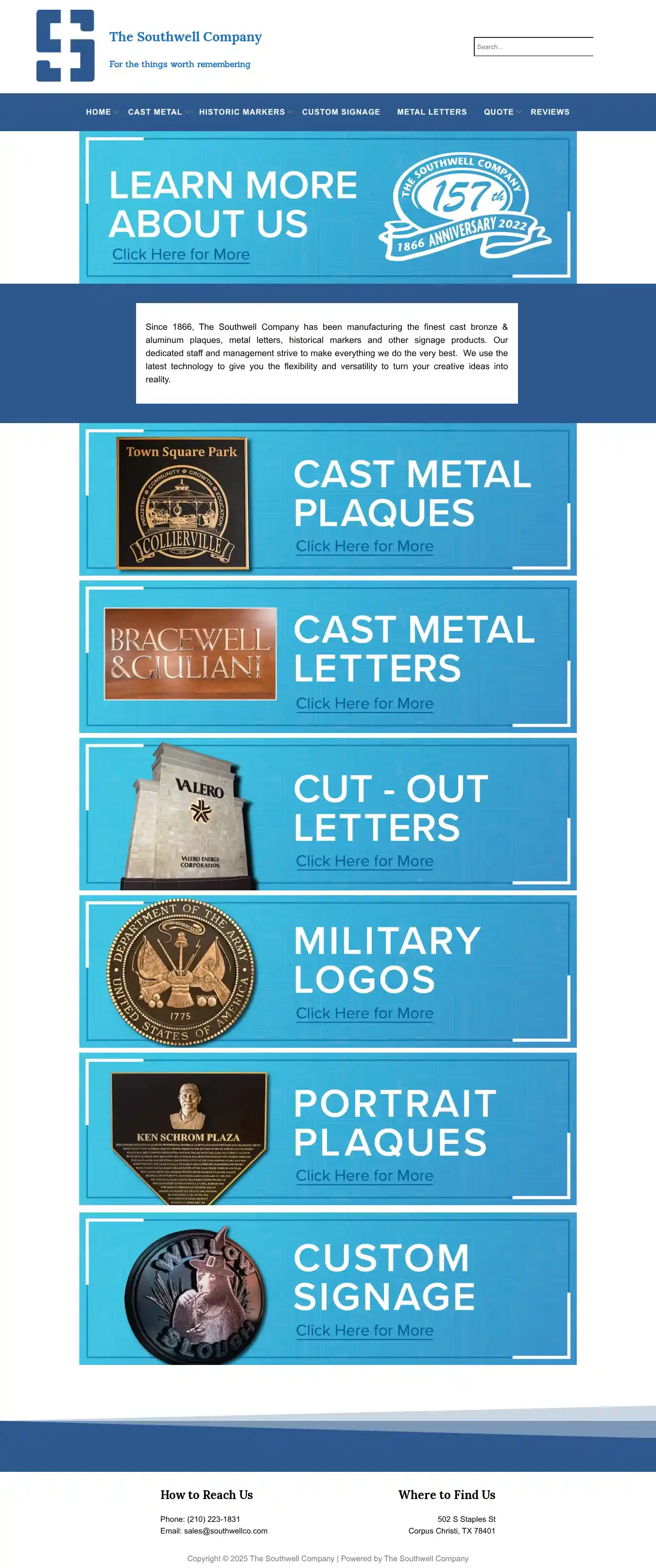Open the Historic Markers menu

tap(242, 112)
